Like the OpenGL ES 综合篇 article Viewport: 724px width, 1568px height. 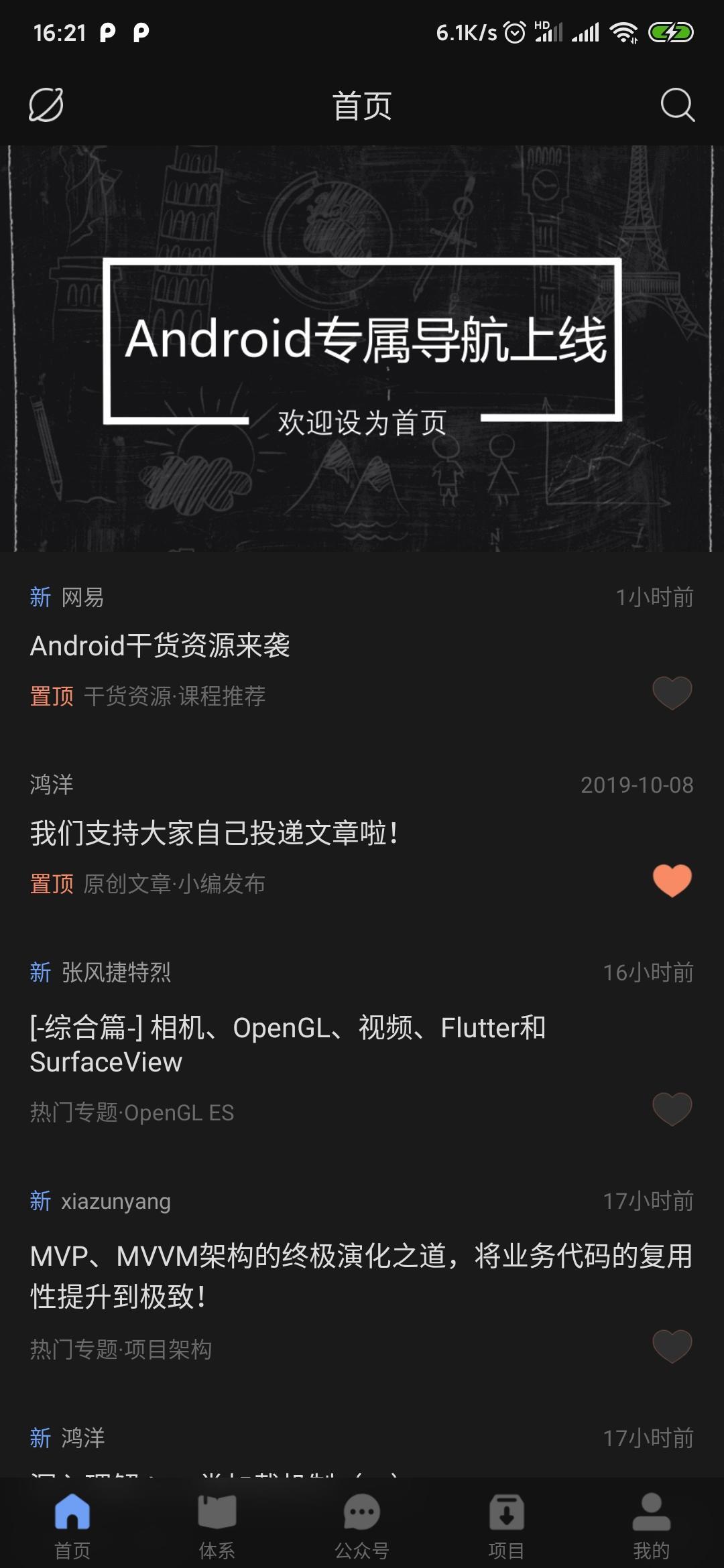672,1108
